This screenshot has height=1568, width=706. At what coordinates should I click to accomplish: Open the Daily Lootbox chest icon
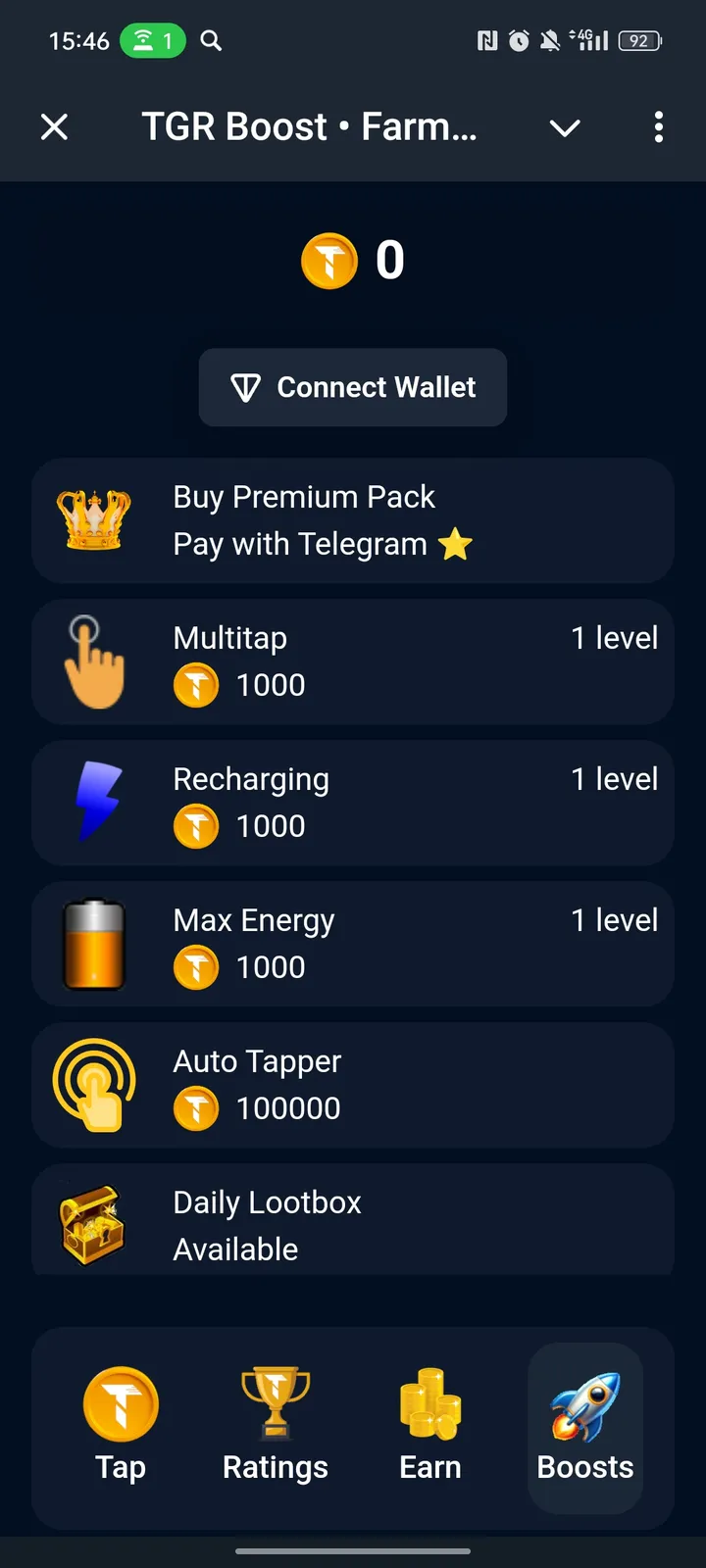tap(94, 1226)
